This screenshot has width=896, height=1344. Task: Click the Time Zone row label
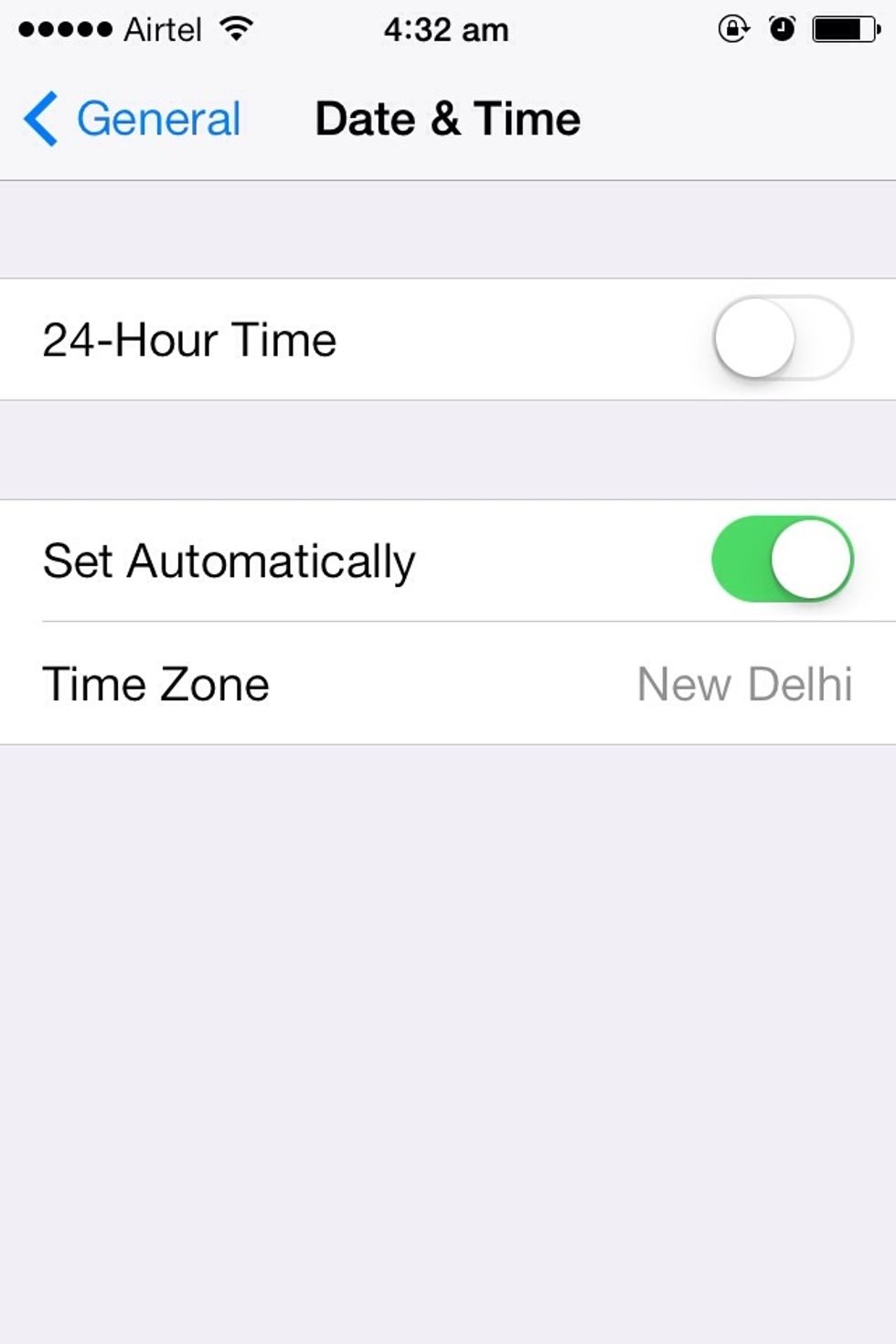(x=155, y=684)
